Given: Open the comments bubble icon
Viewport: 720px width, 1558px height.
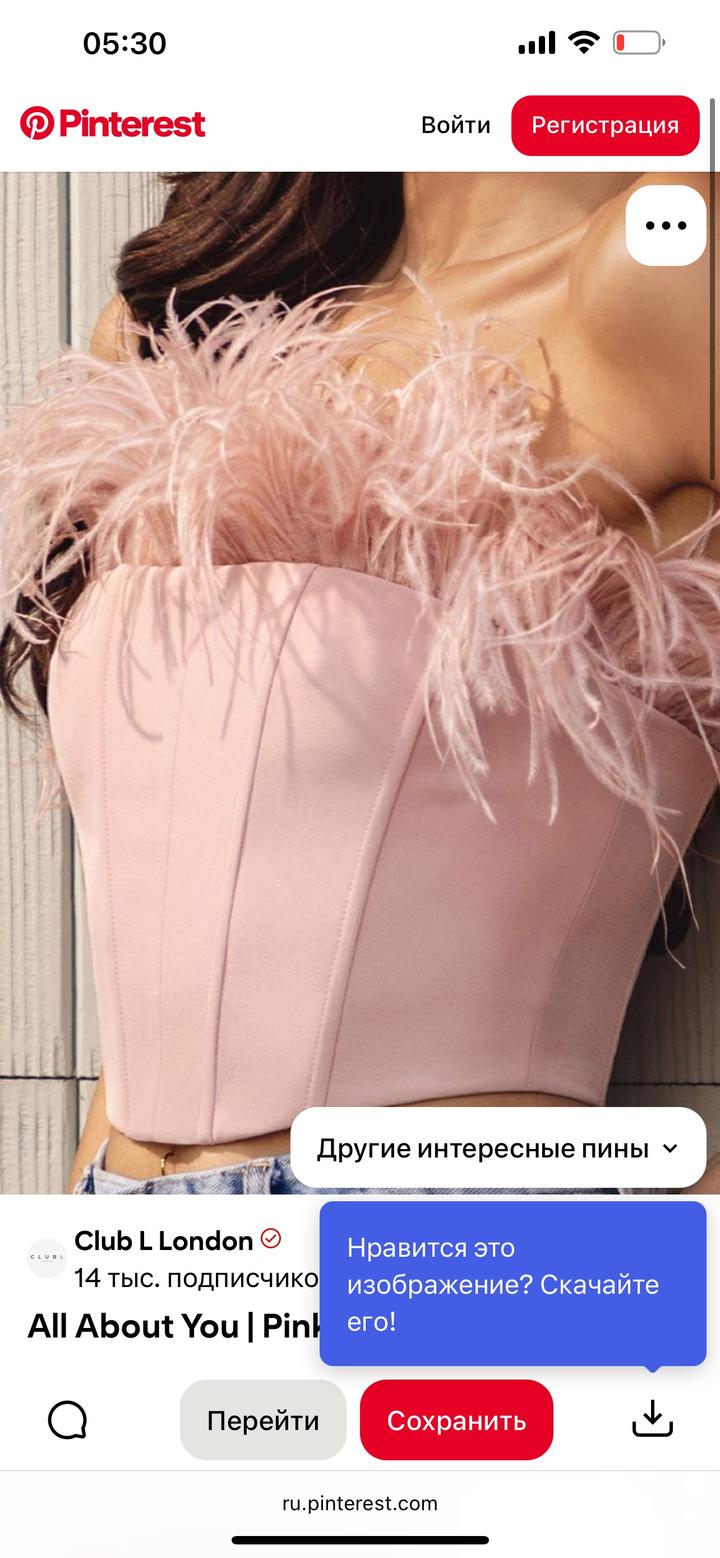Looking at the screenshot, I should coord(67,1419).
